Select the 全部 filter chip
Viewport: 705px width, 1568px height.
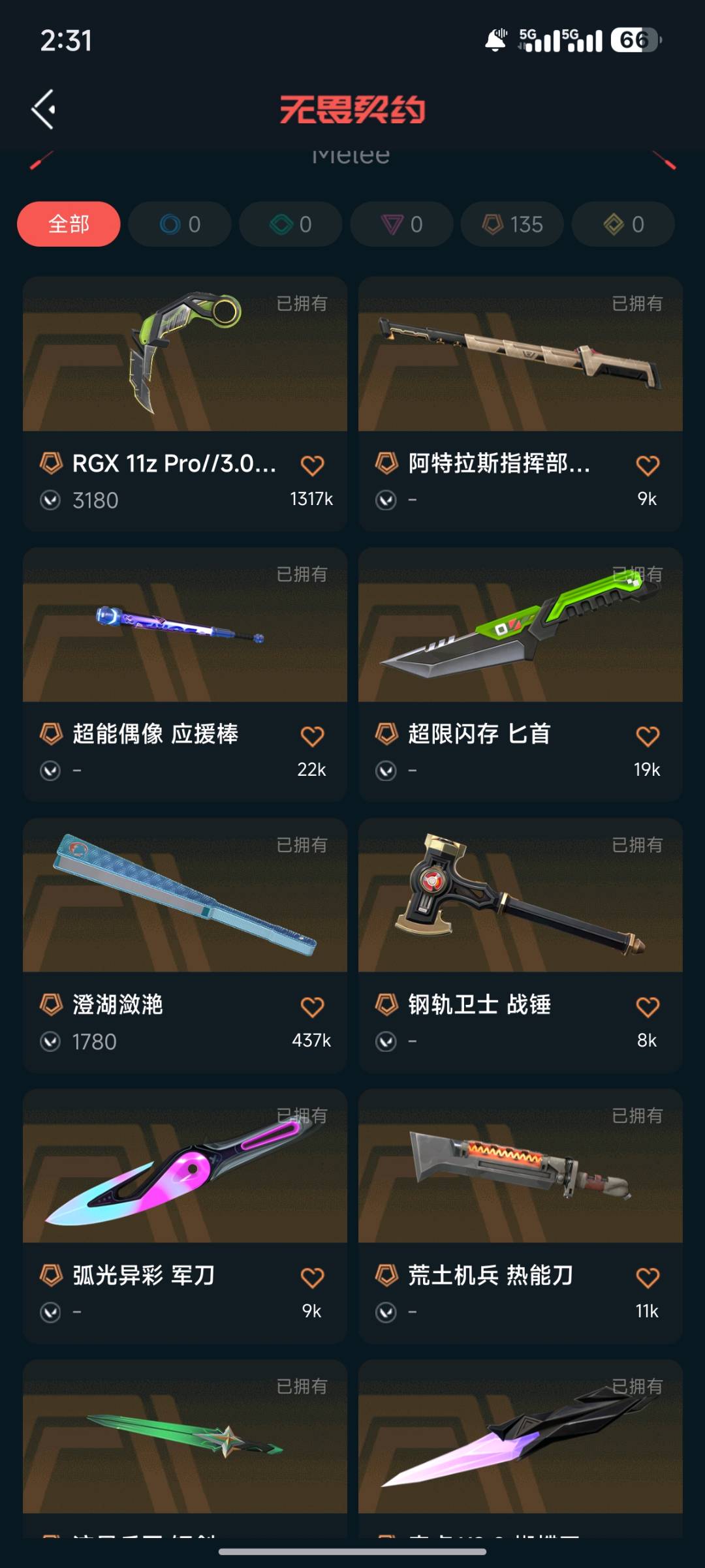tap(69, 224)
